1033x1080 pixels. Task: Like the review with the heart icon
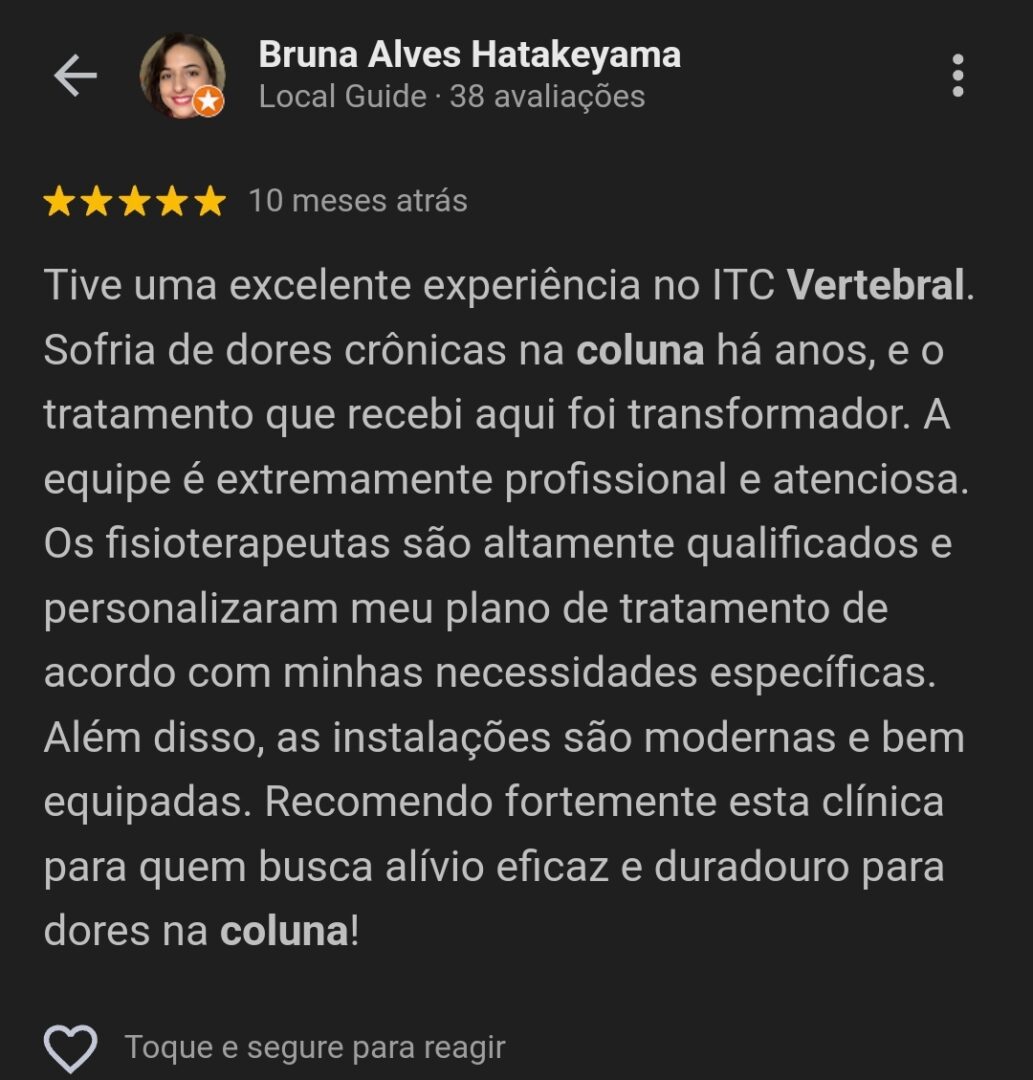(x=70, y=1048)
